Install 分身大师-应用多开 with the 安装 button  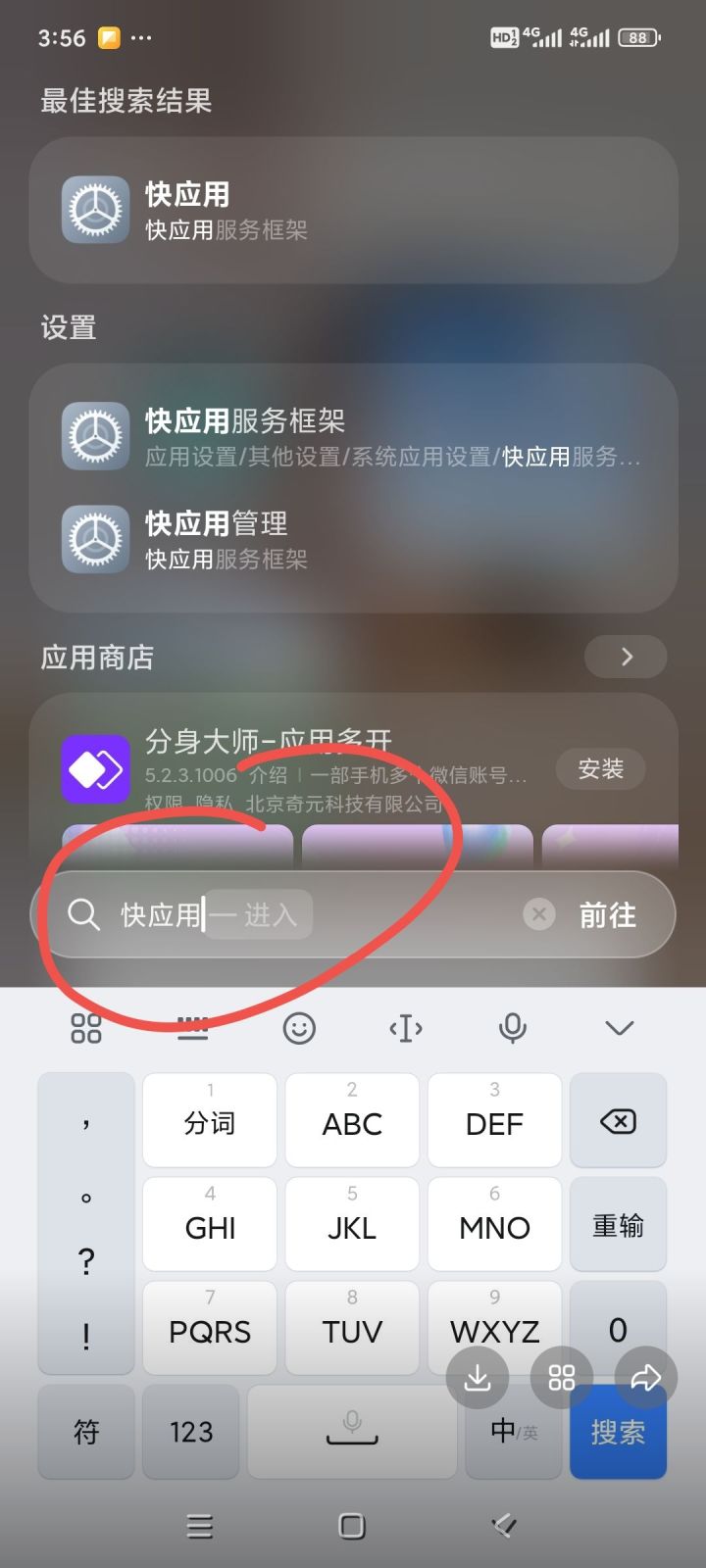(x=601, y=769)
